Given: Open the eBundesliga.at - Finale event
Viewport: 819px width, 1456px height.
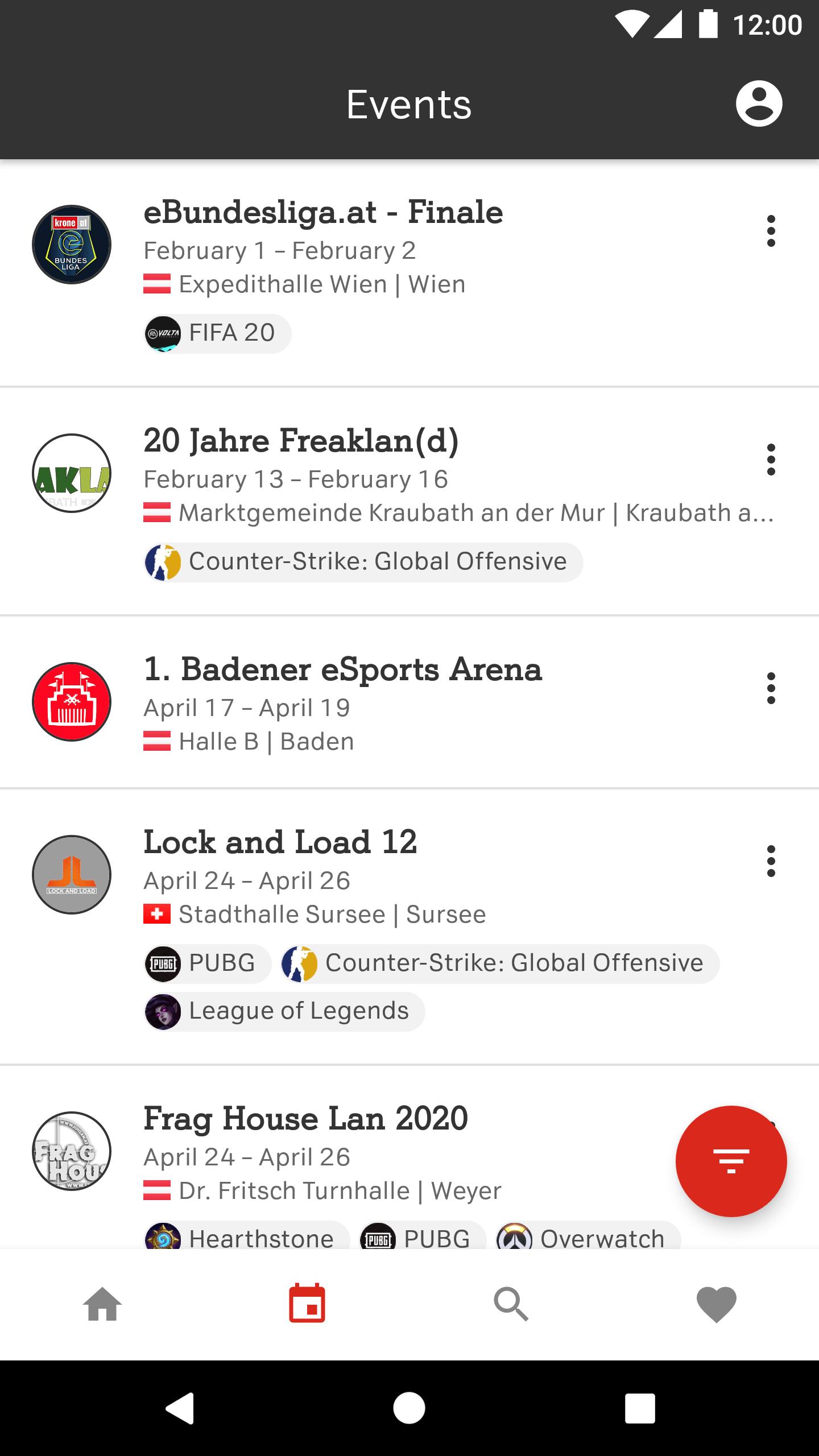Looking at the screenshot, I should click(x=409, y=273).
